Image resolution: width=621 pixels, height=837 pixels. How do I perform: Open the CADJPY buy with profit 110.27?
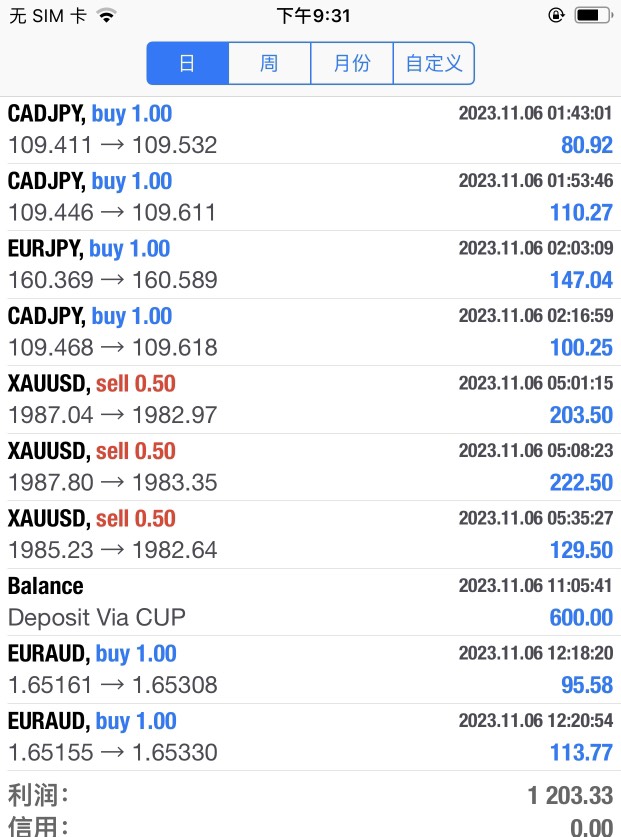[x=310, y=197]
